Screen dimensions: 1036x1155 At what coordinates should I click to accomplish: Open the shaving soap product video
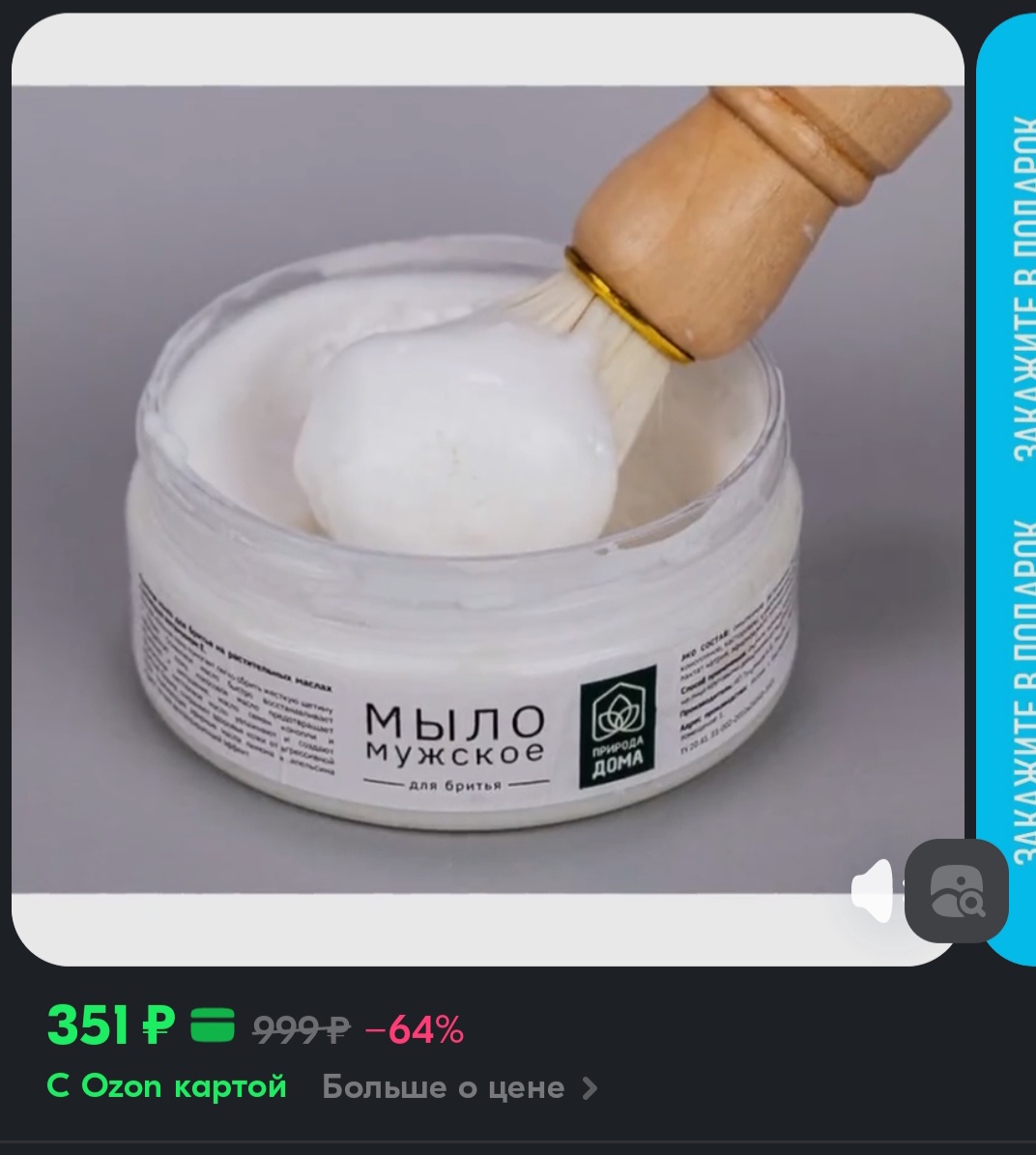(x=487, y=489)
